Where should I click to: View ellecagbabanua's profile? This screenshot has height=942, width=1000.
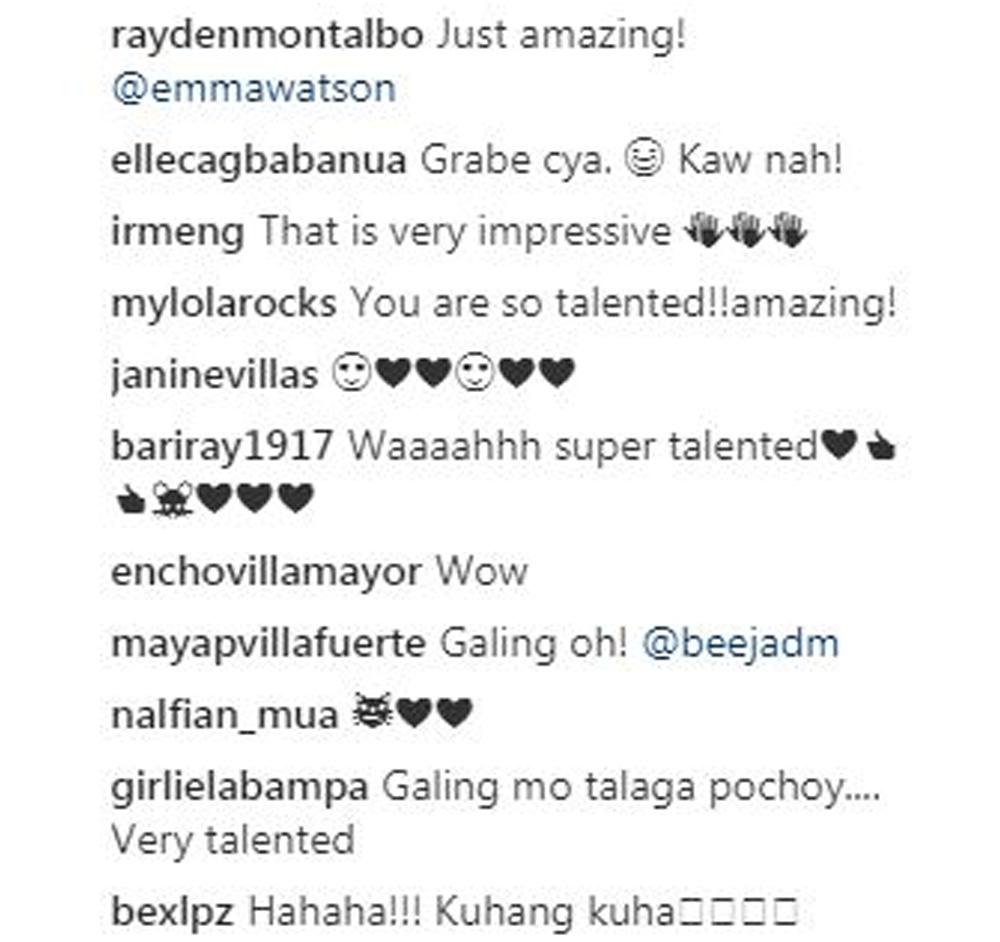tap(258, 160)
